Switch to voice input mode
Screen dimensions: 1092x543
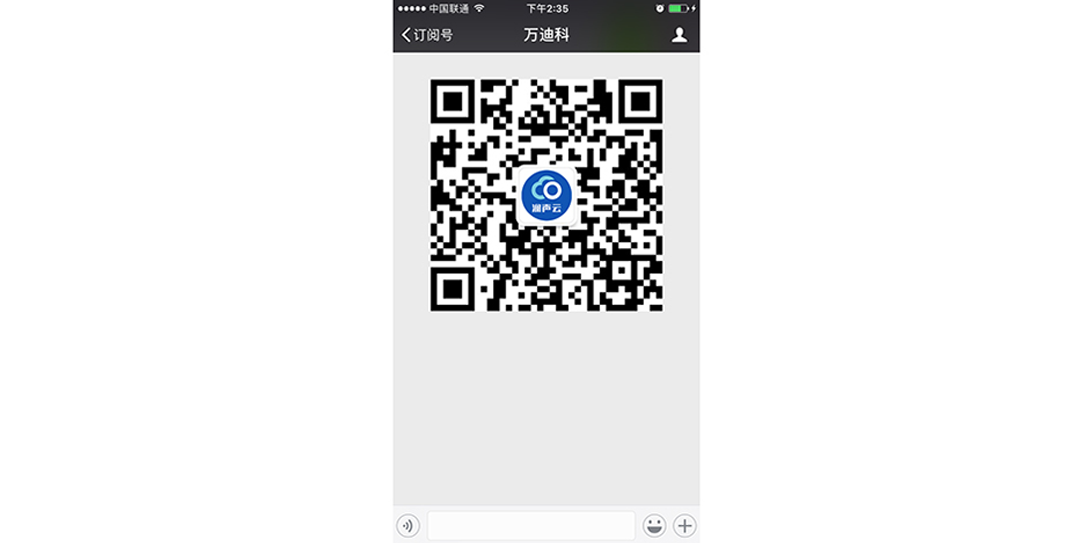[408, 525]
